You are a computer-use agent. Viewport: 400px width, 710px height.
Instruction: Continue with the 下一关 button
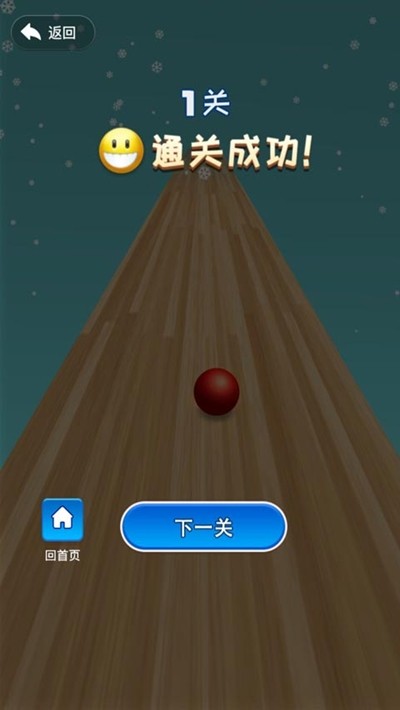(x=204, y=527)
